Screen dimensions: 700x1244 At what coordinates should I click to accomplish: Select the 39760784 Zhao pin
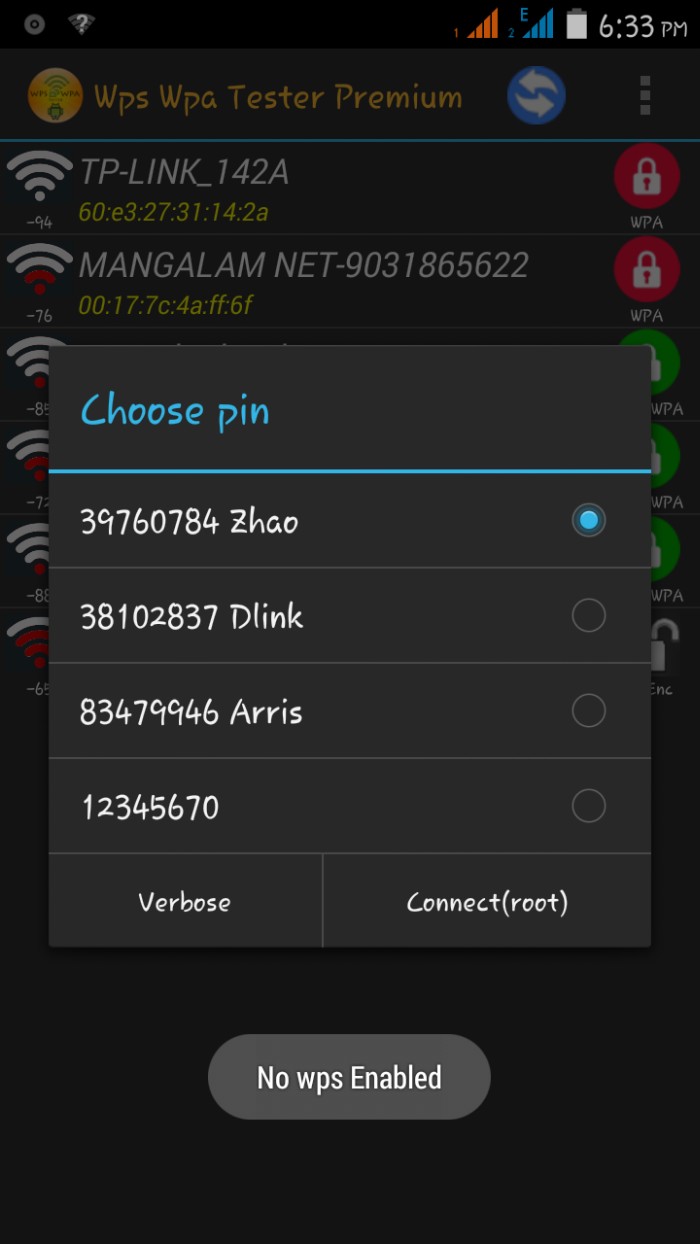(x=349, y=521)
